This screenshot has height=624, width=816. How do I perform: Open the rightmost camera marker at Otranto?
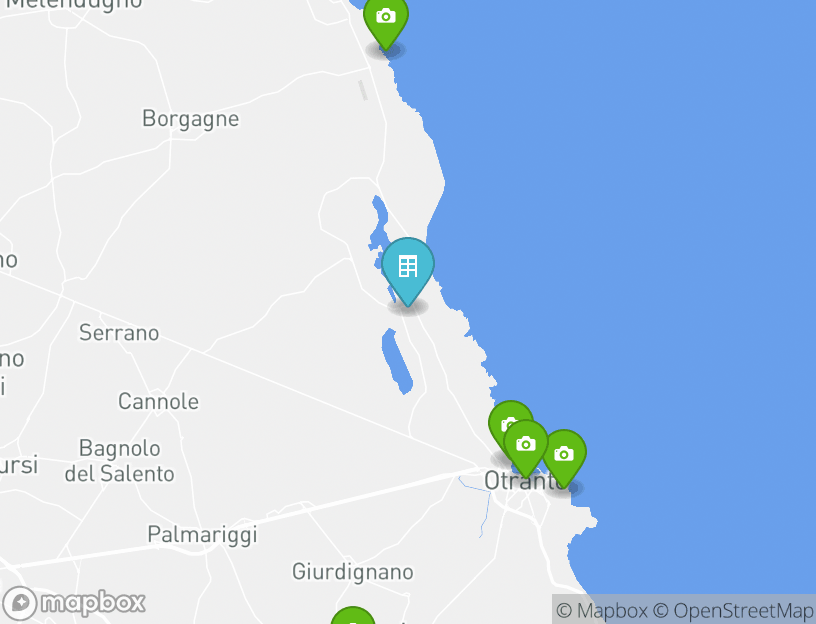pos(564,455)
